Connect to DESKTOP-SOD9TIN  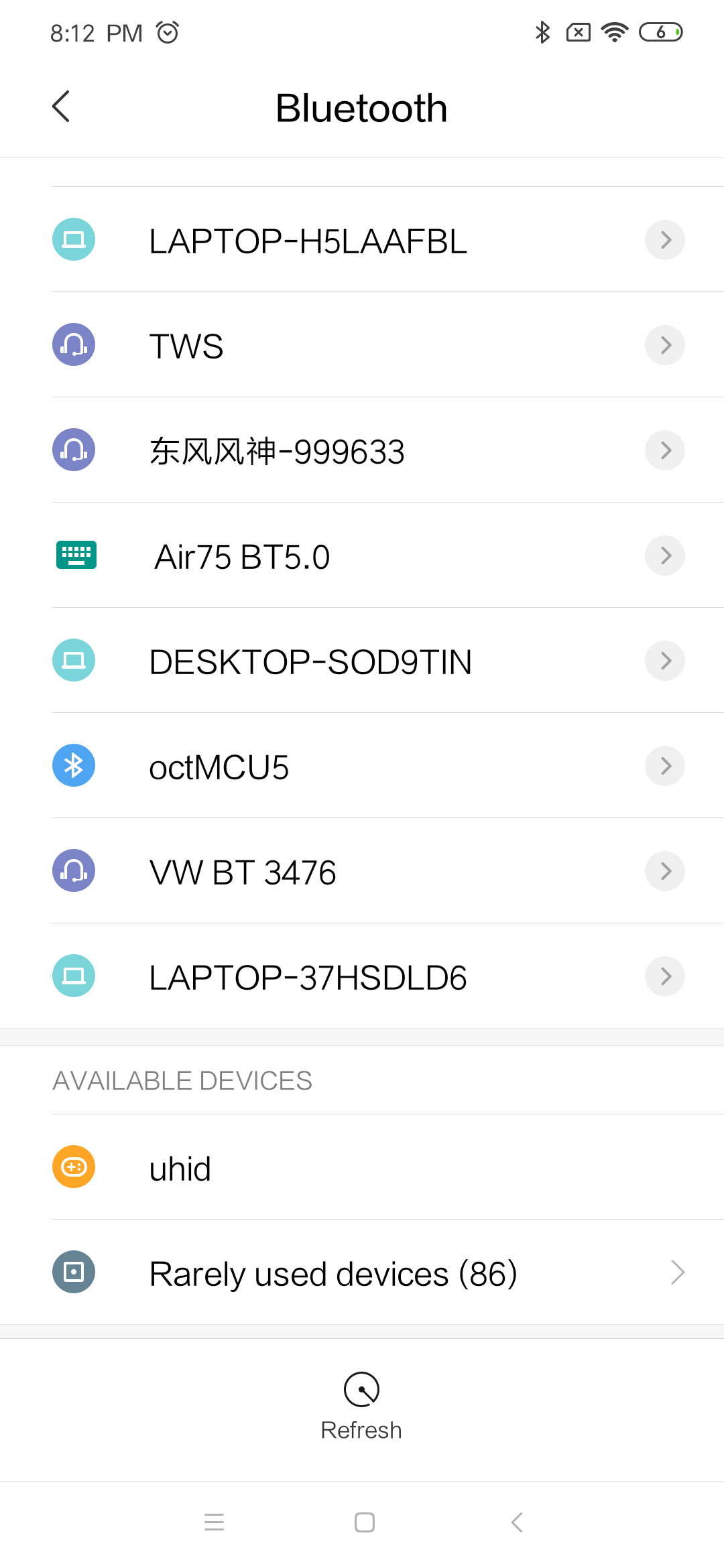(x=310, y=662)
